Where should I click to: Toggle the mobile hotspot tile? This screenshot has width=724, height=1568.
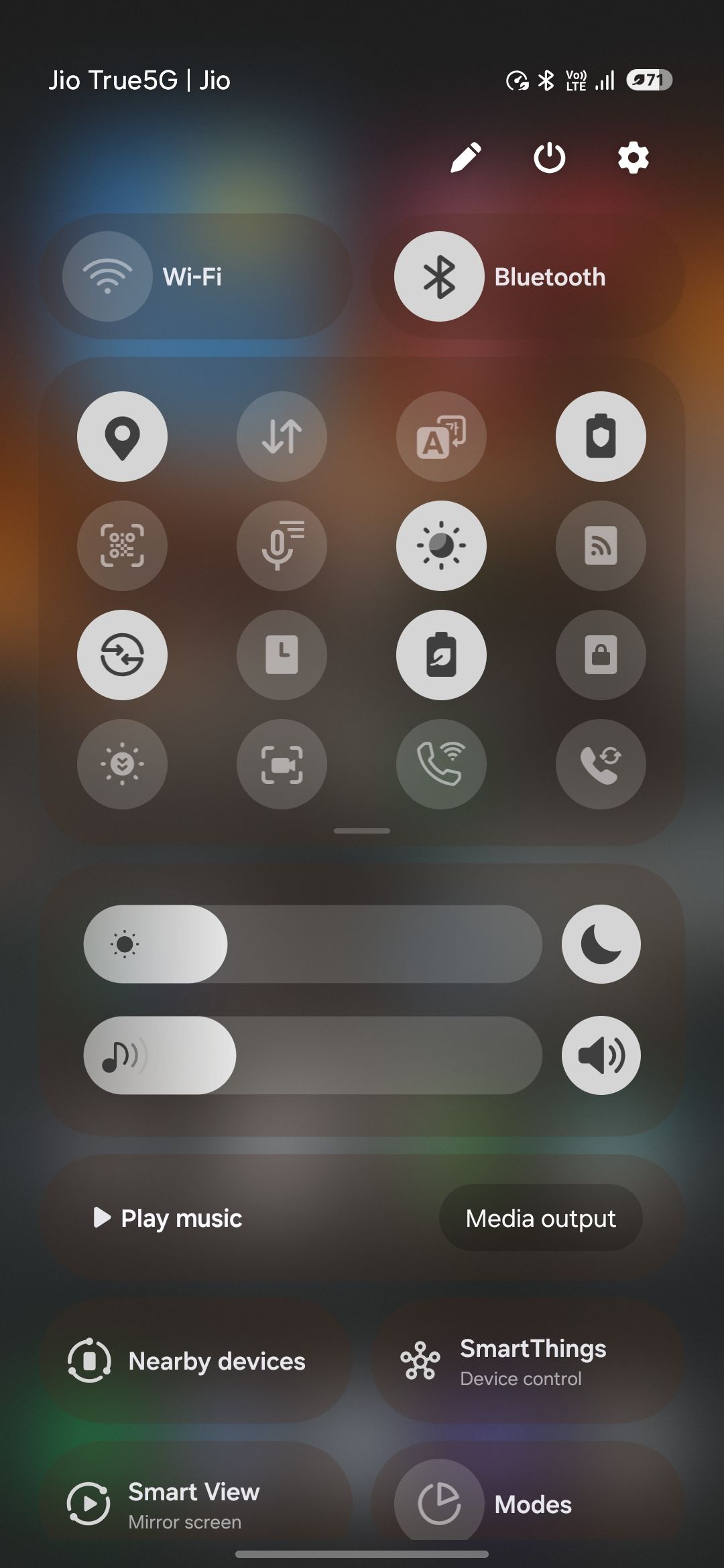601,545
